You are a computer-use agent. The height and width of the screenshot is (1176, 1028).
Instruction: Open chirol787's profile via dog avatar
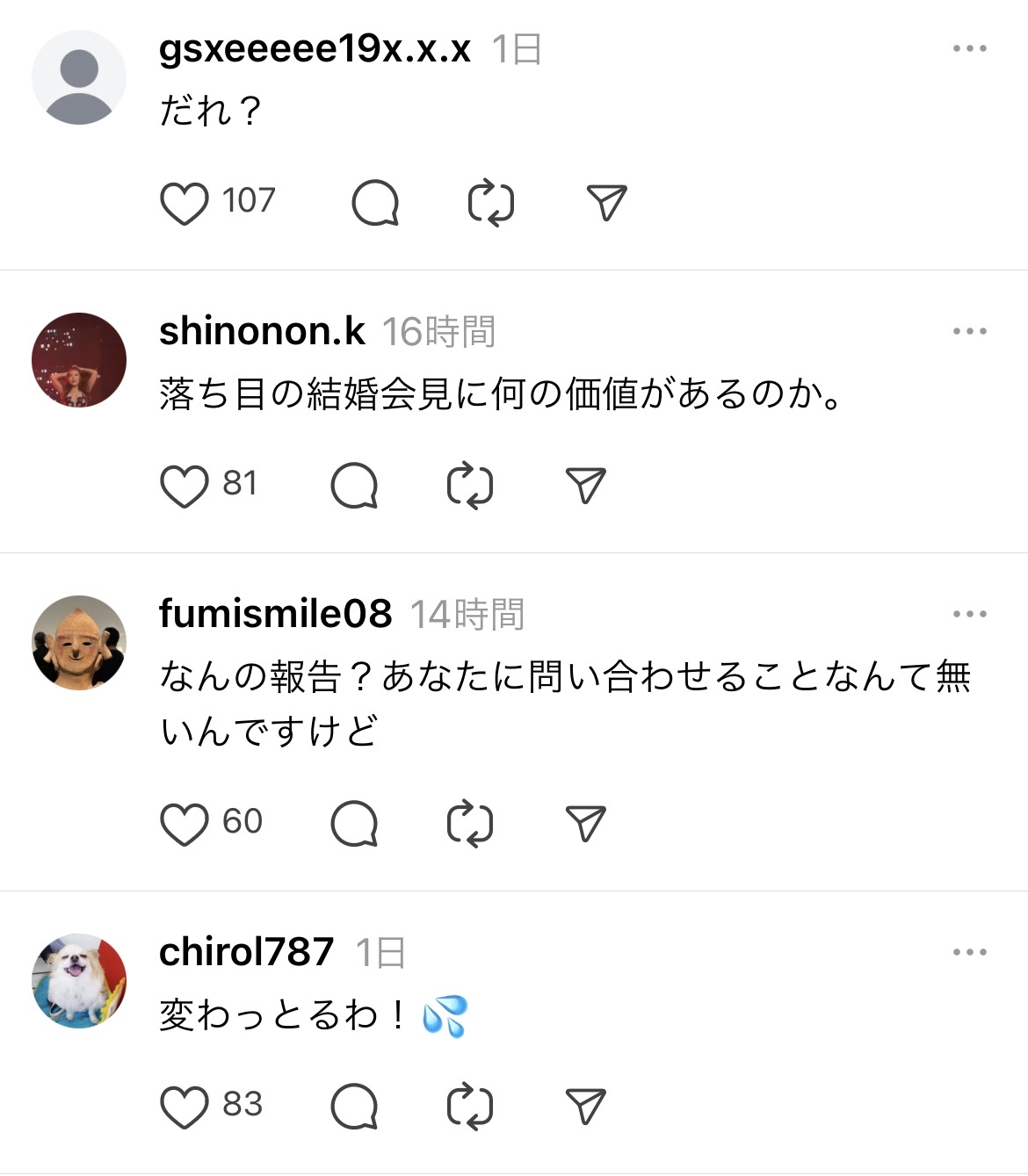[79, 980]
